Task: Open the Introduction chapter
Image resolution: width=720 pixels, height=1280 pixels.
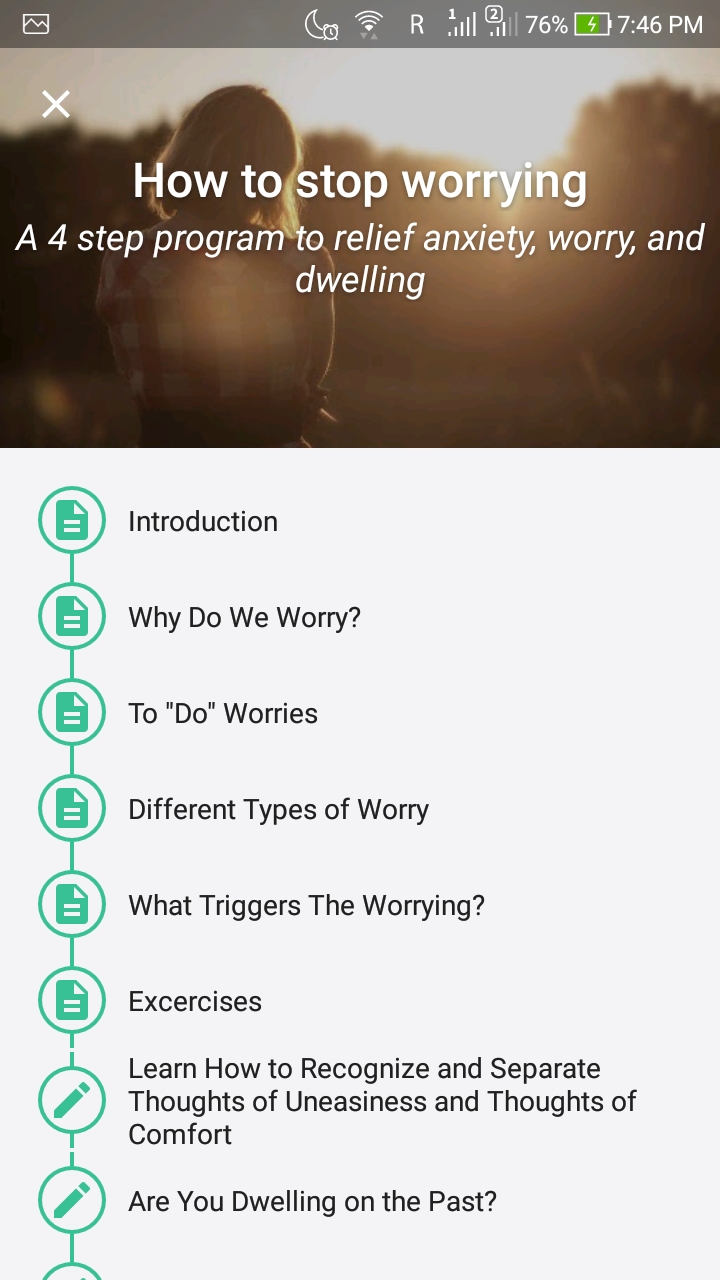Action: tap(203, 521)
